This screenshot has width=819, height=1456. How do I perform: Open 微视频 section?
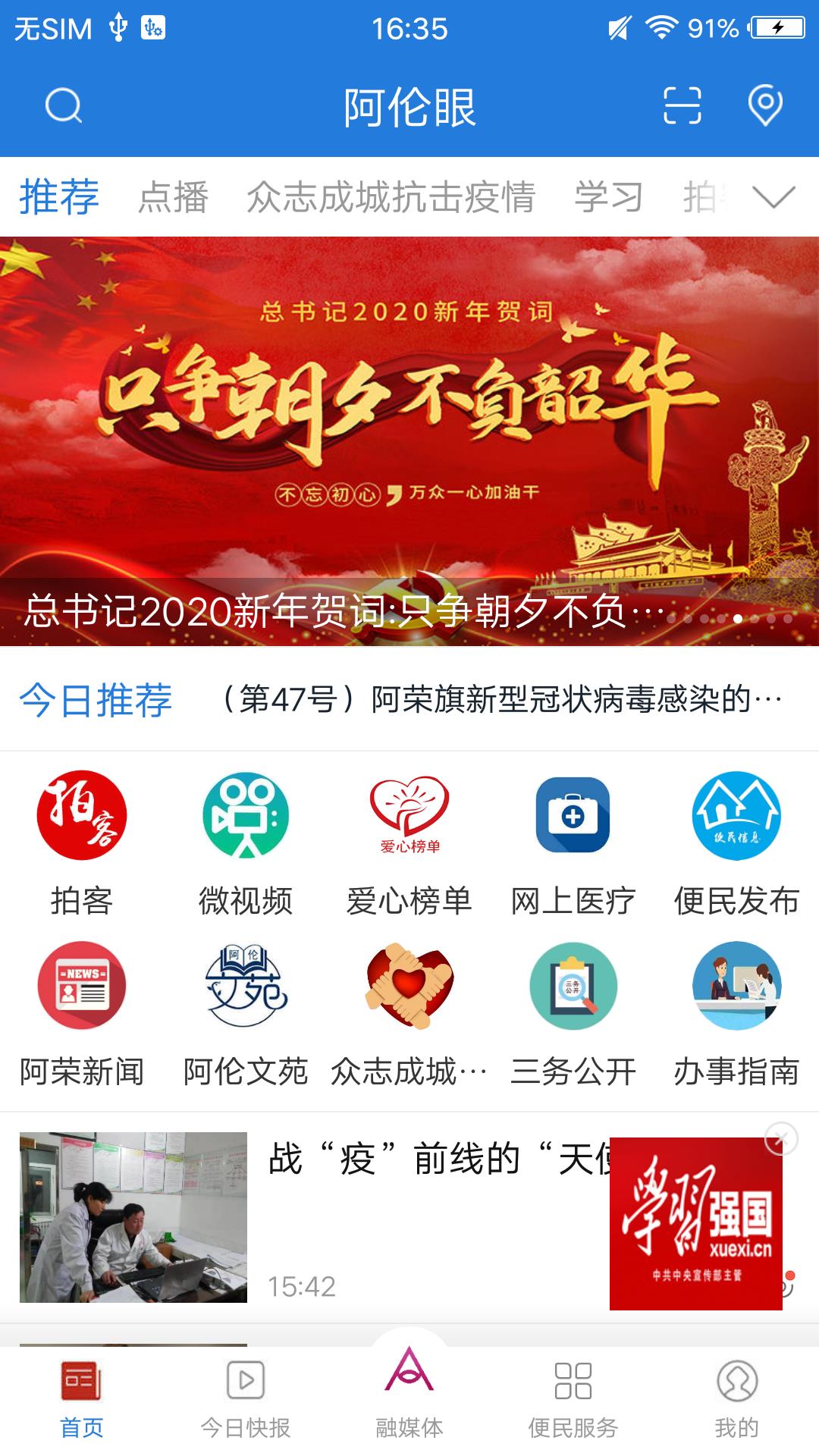pos(246,842)
